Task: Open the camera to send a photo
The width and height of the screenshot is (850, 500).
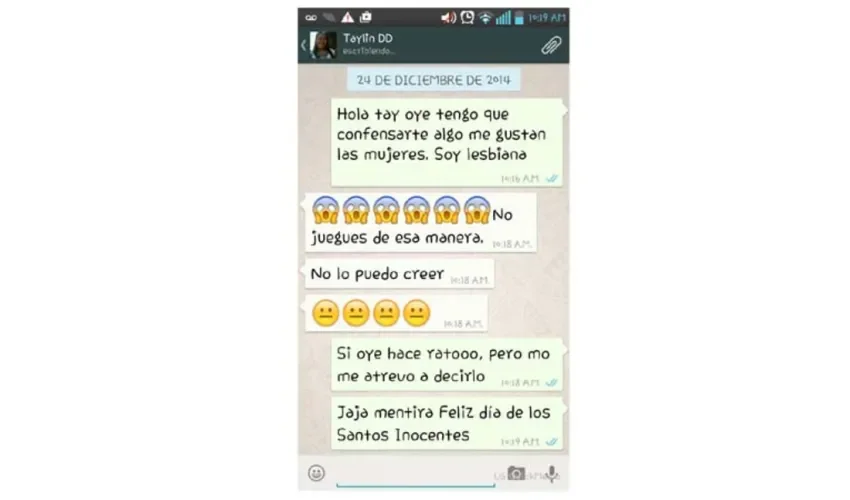Action: click(x=516, y=473)
